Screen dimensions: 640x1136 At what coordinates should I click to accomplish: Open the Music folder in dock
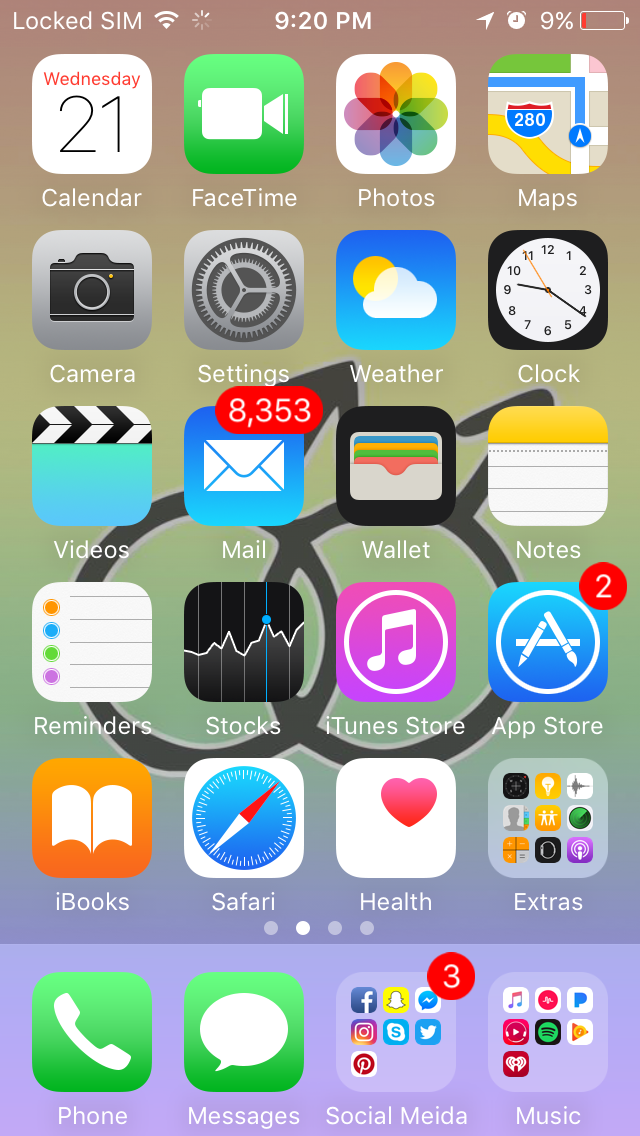(548, 1033)
